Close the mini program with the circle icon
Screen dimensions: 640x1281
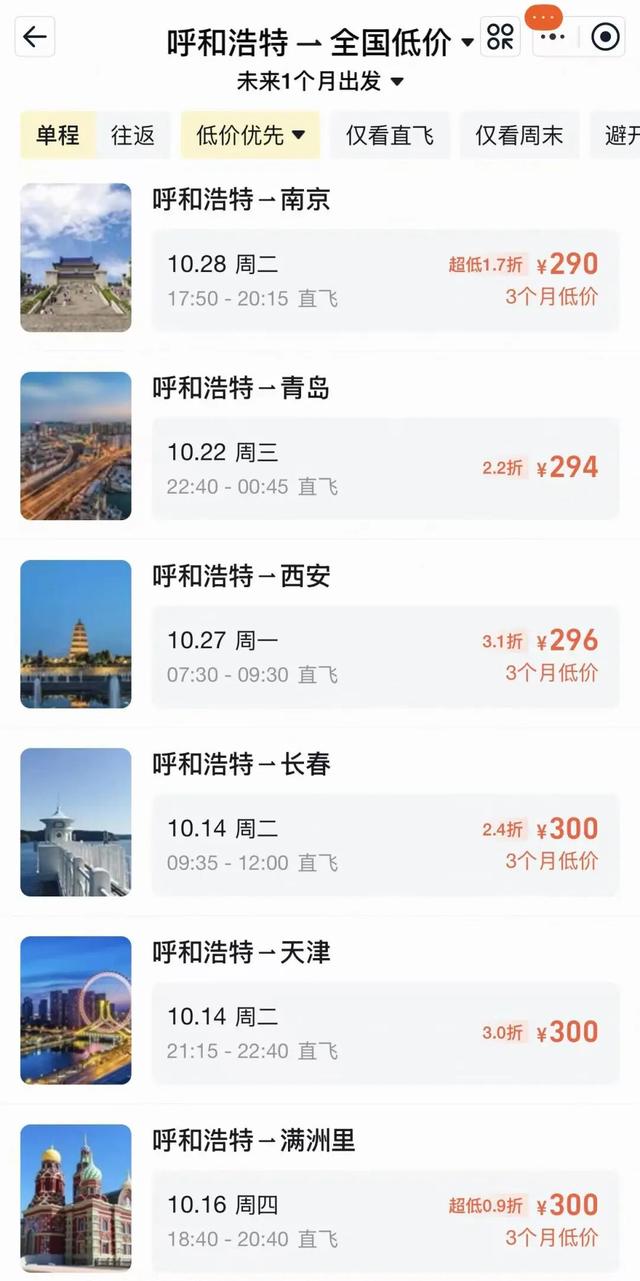(x=605, y=38)
